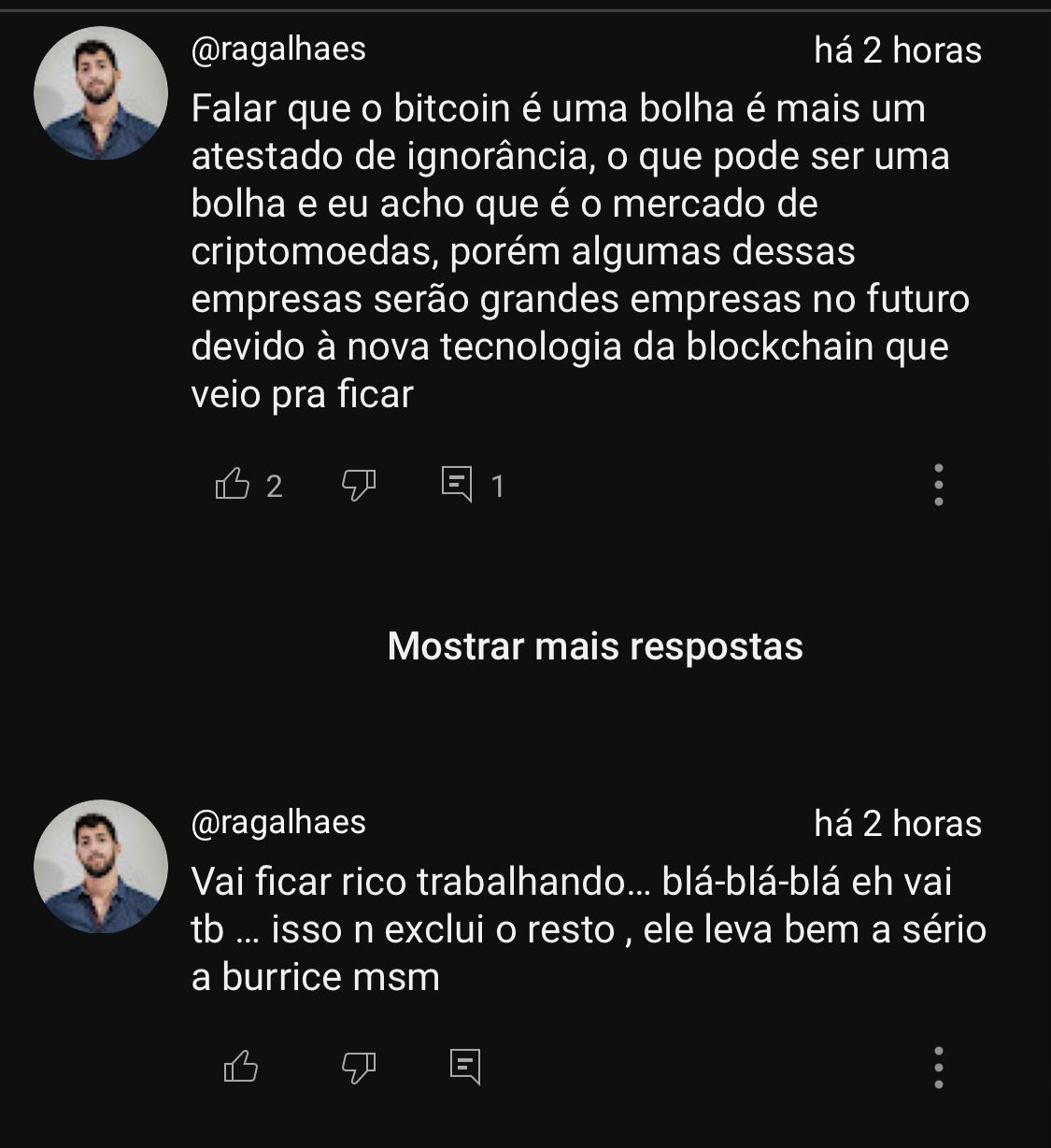Dislike the 'Vai ficar rico trabalhando' comment
Viewport: 1051px width, 1148px height.
359,1066
